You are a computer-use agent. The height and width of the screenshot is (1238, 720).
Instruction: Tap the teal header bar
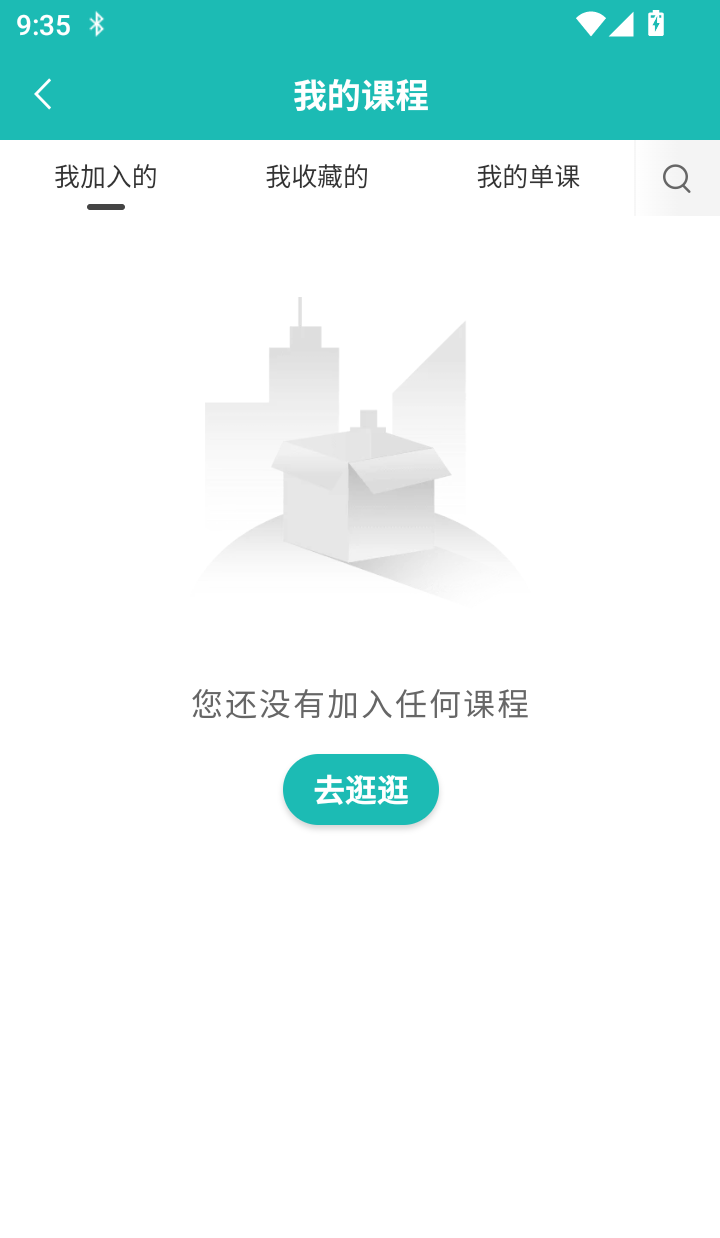pyautogui.click(x=360, y=93)
